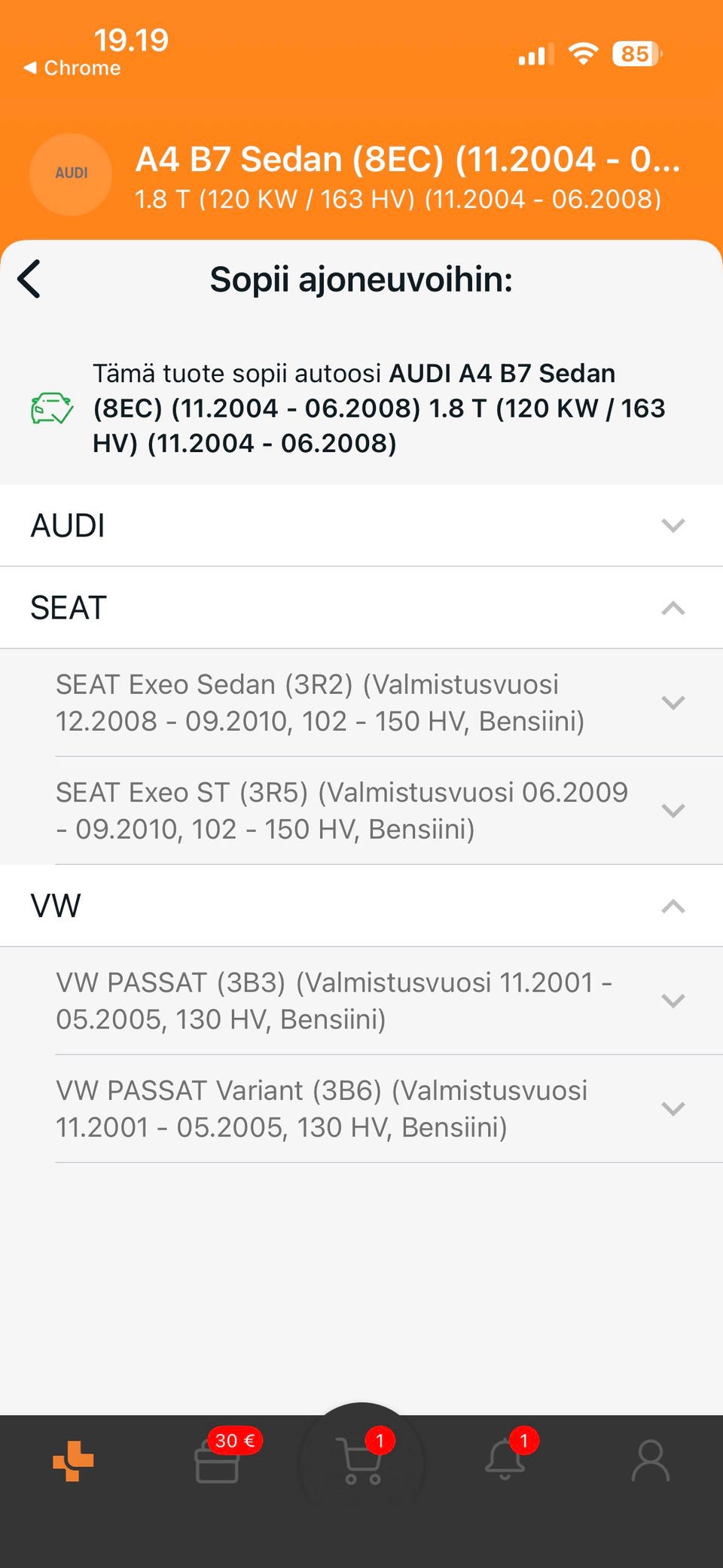This screenshot has height=1568, width=723.
Task: Open the shopping cart
Action: click(361, 1462)
